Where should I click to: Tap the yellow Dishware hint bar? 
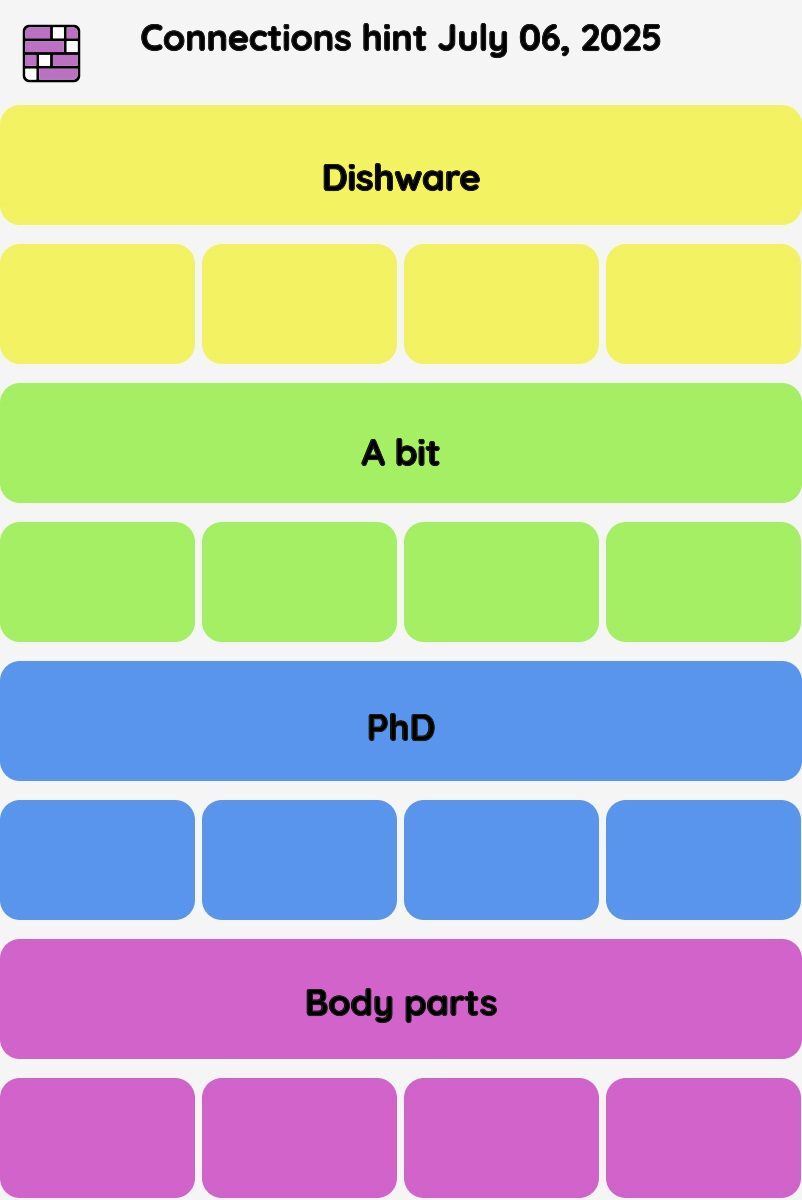click(x=401, y=166)
